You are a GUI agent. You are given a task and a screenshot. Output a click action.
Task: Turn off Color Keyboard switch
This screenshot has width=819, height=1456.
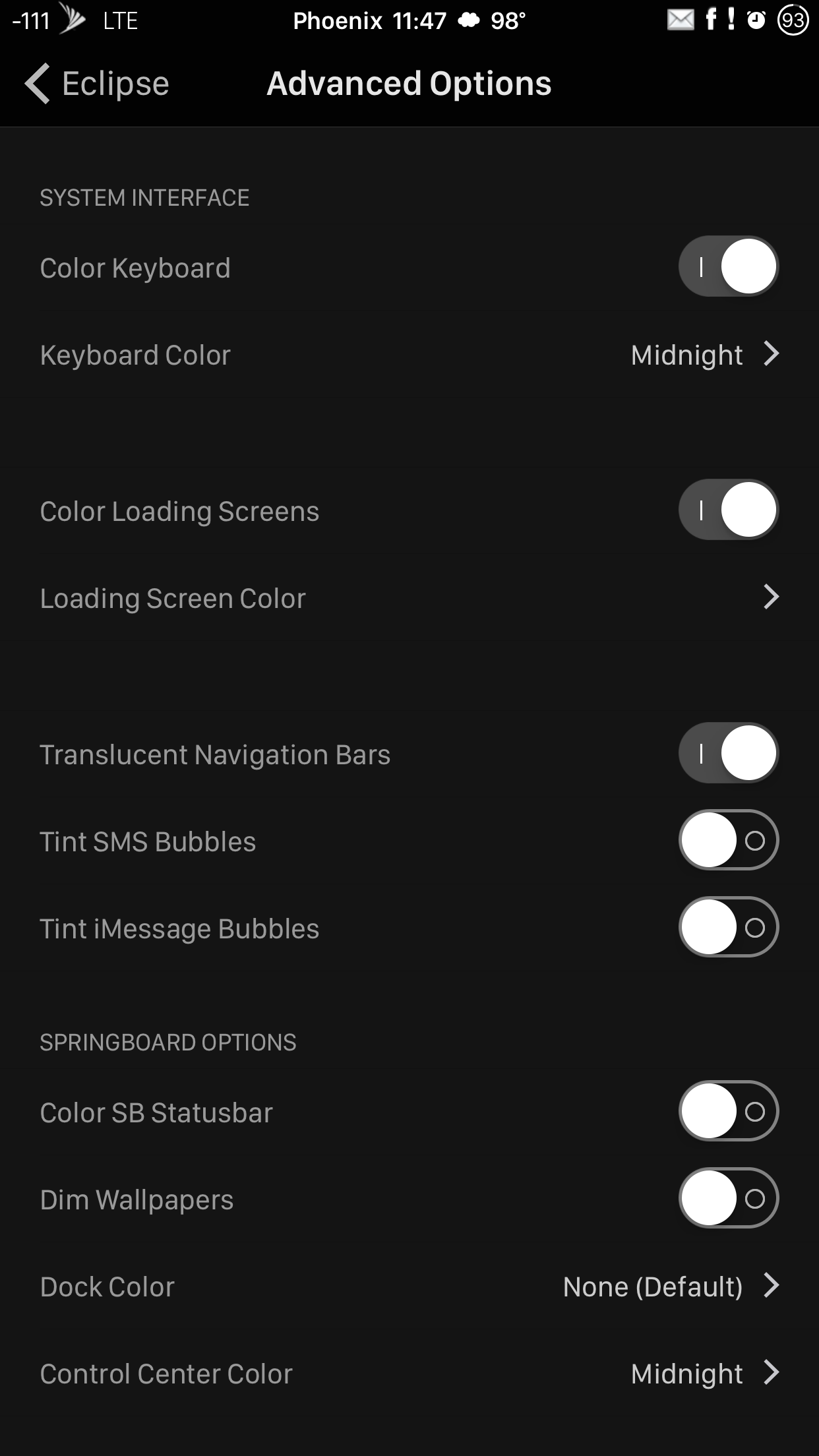(729, 266)
